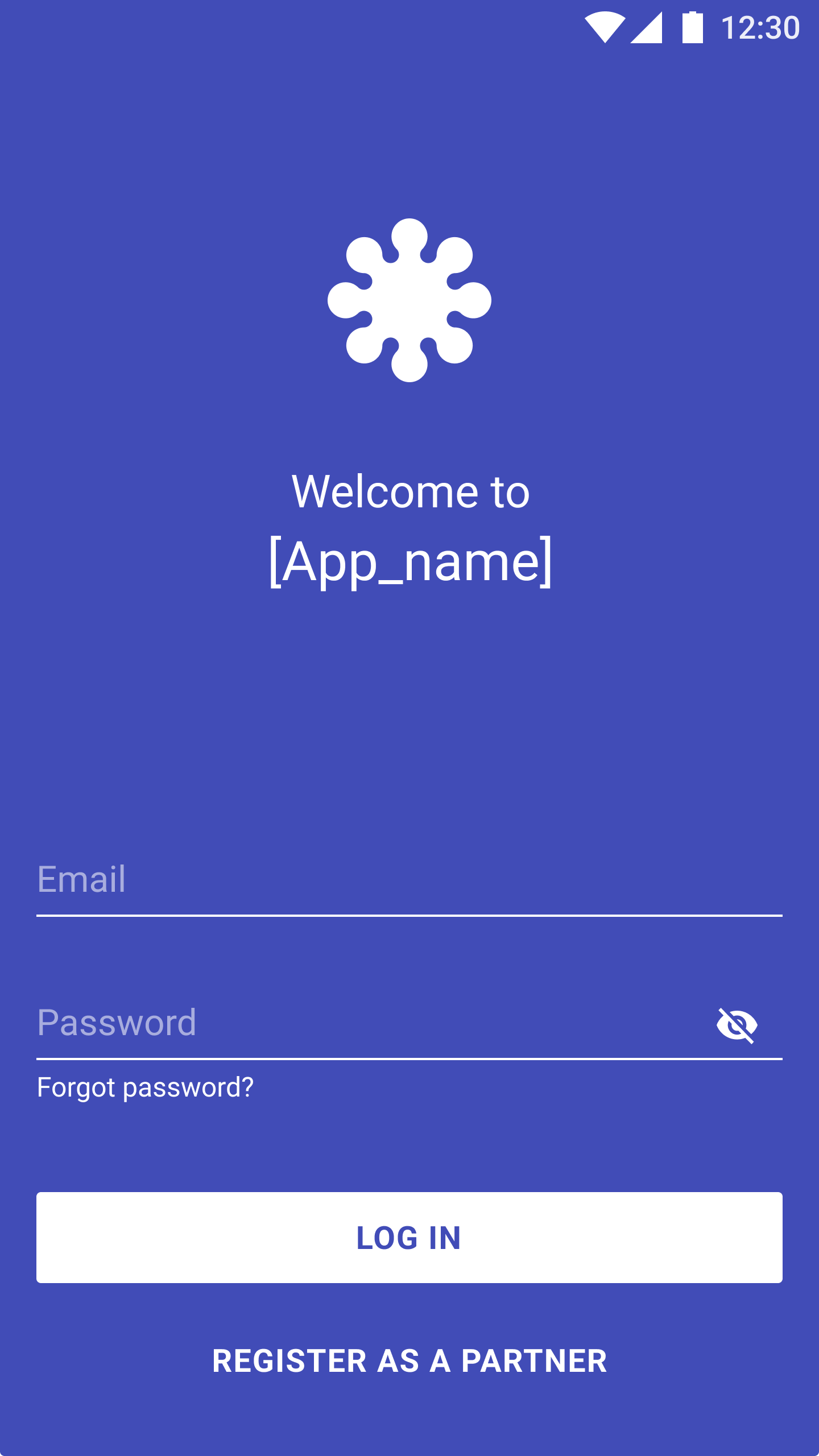Tap the LOG IN button
Screen dimensions: 819x1456
click(409, 1238)
